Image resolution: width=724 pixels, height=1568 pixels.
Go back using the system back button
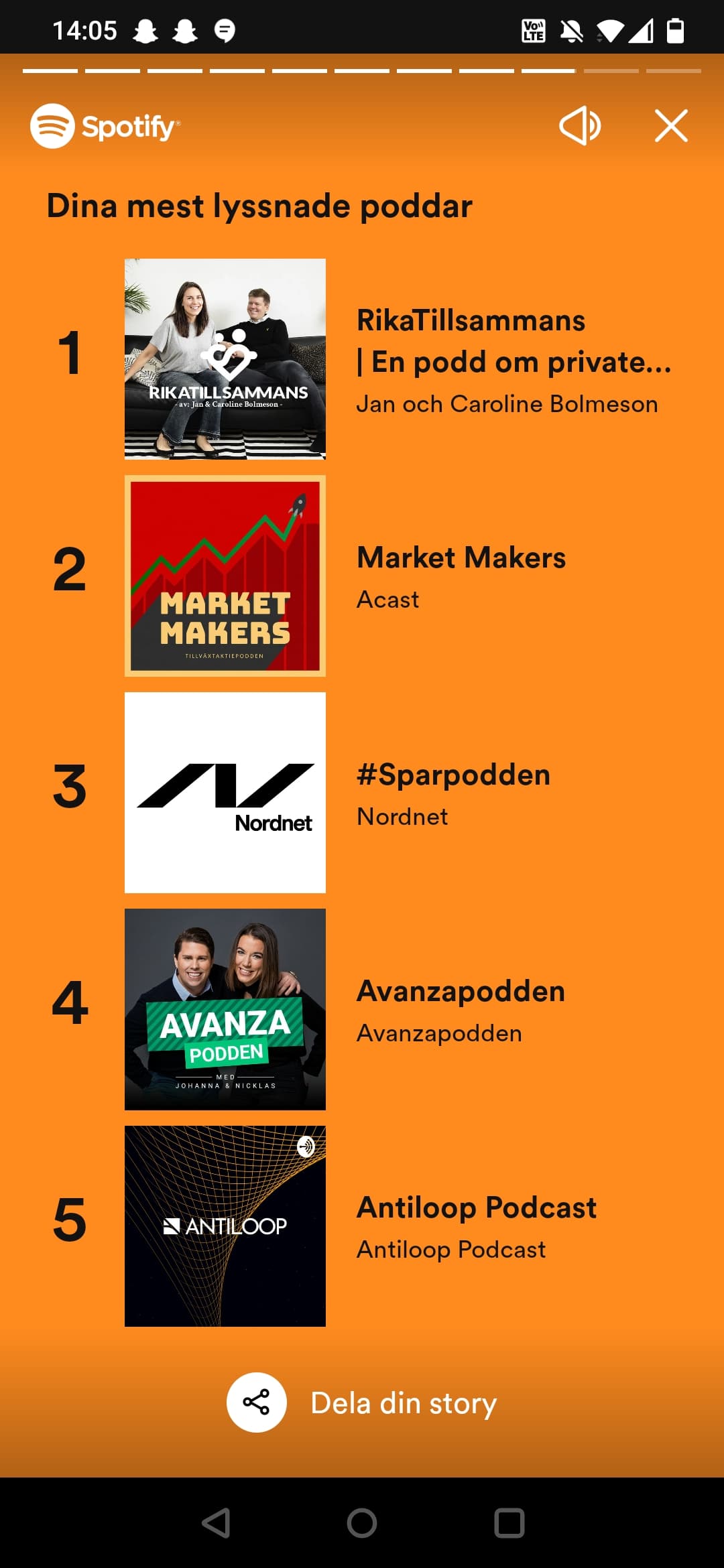point(216,1523)
